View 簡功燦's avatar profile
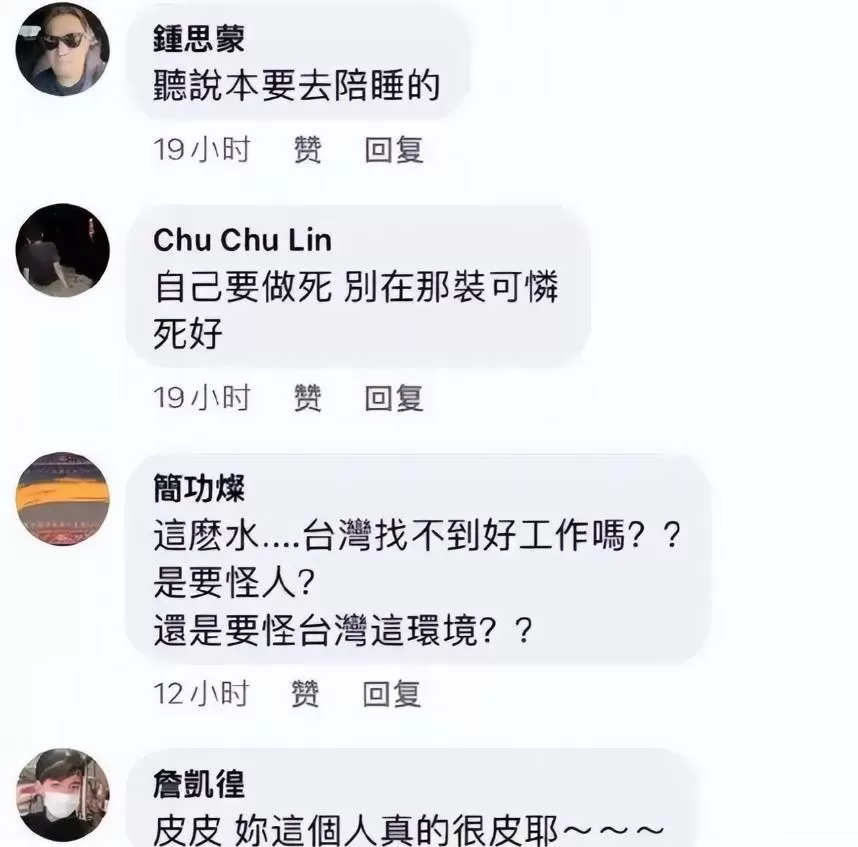 pos(63,498)
